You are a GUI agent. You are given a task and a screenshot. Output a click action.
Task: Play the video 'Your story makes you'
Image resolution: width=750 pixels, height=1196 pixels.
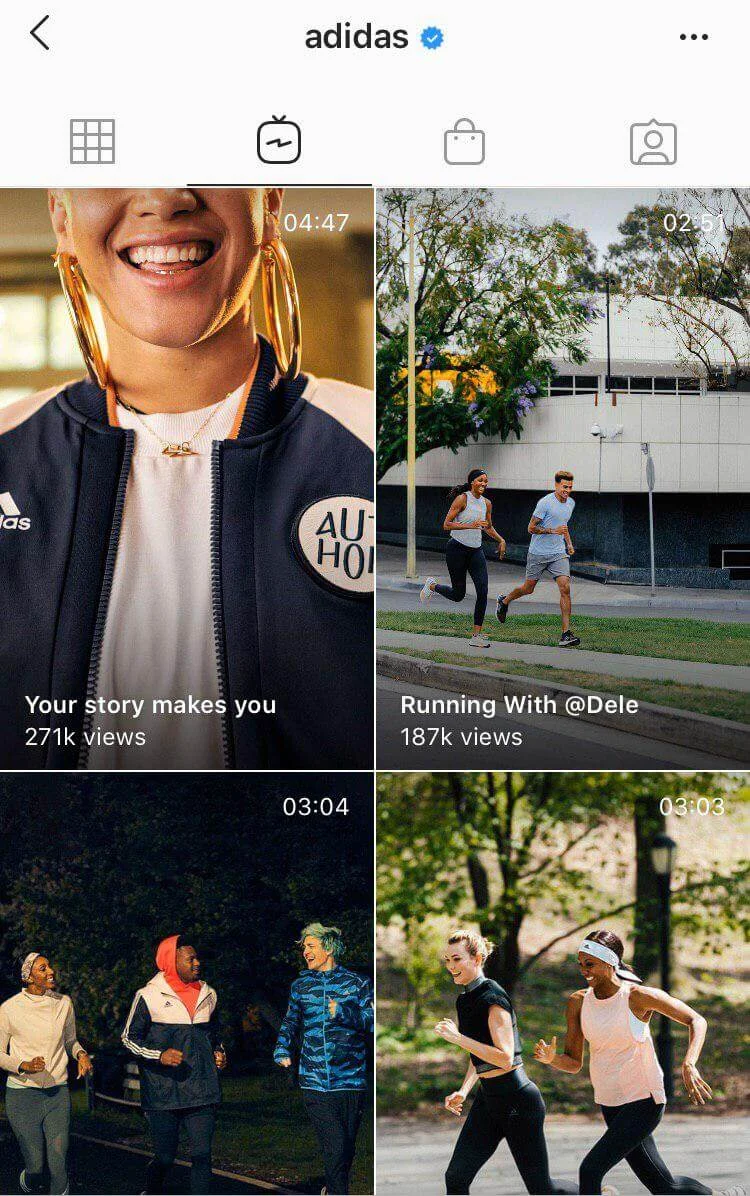tap(187, 478)
